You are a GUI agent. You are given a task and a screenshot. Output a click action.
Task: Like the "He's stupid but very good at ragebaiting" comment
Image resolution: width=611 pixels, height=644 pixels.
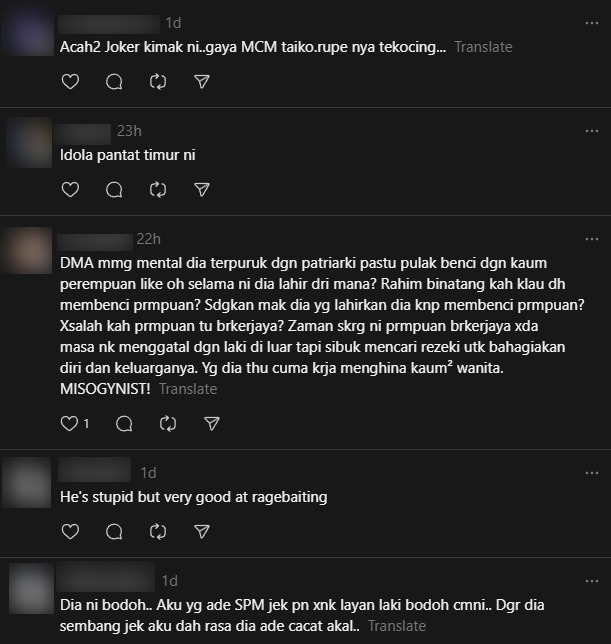tap(70, 530)
